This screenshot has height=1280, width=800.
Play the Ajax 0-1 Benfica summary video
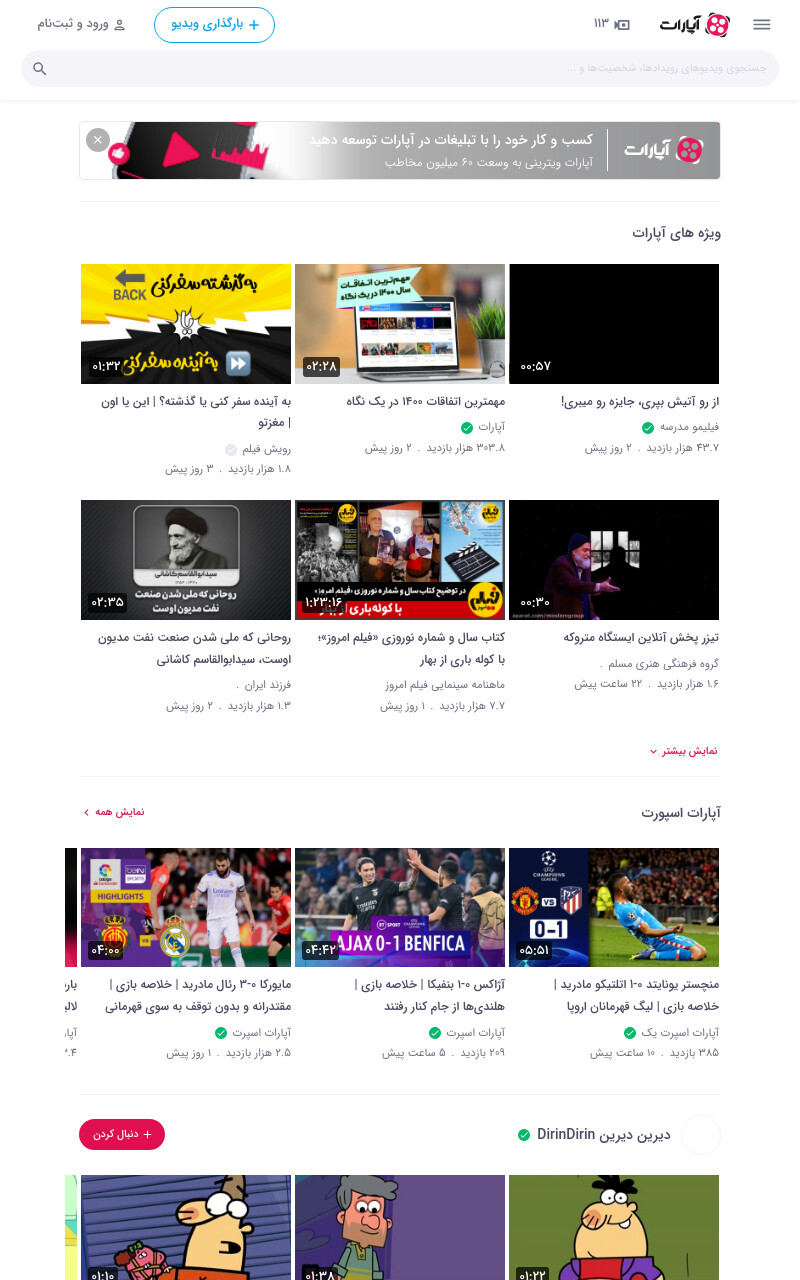(x=400, y=907)
